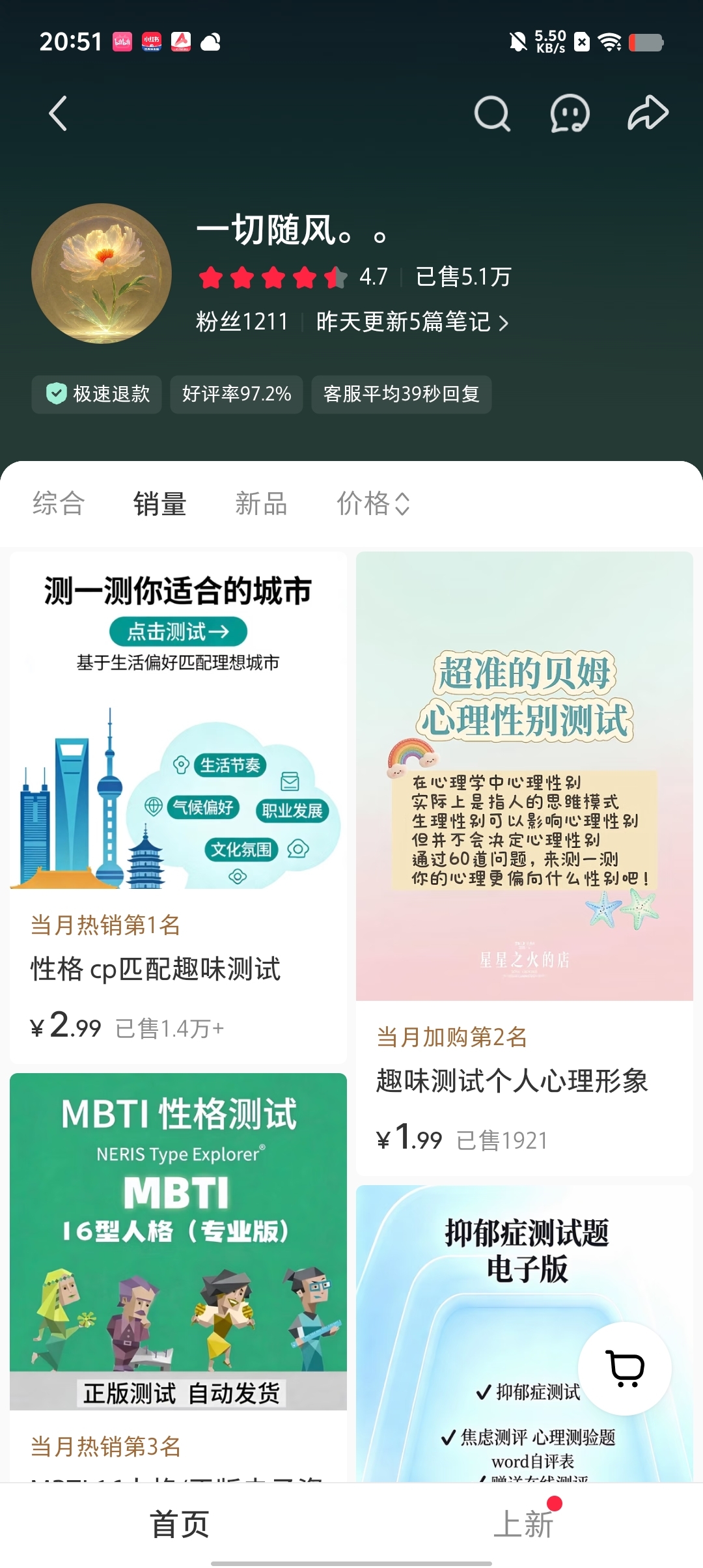Switch to the 首页 bottom tab

tap(180, 1524)
